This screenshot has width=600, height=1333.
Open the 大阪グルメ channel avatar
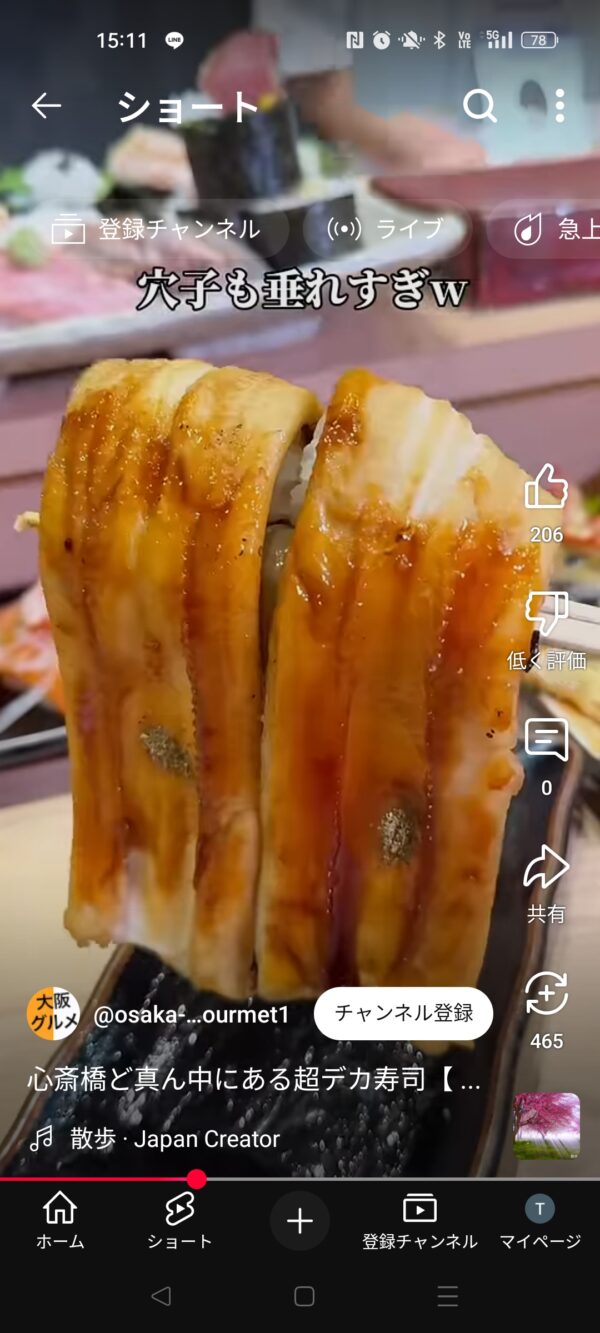click(x=53, y=1014)
